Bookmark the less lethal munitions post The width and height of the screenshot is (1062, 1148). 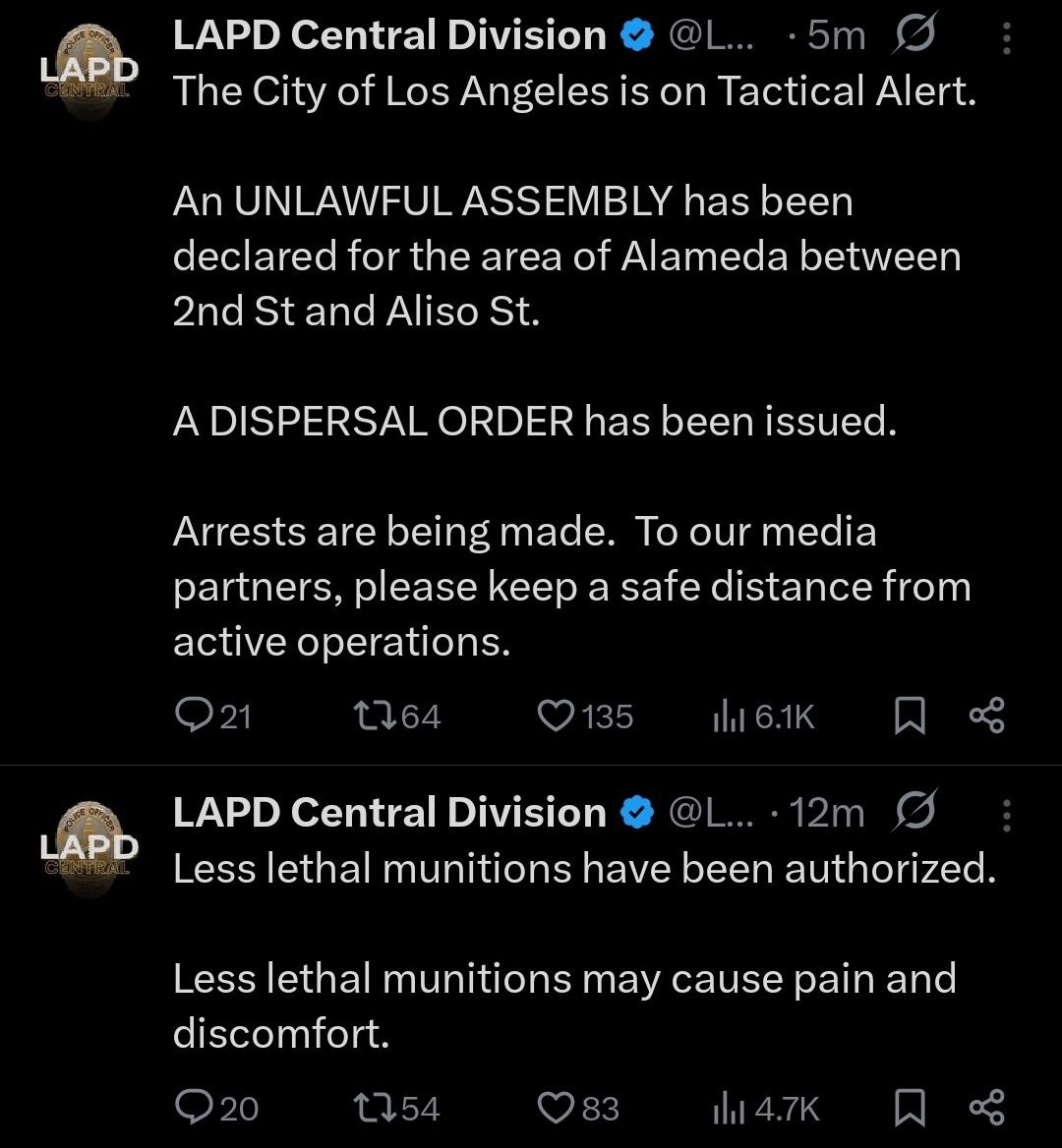pyautogui.click(x=910, y=1108)
